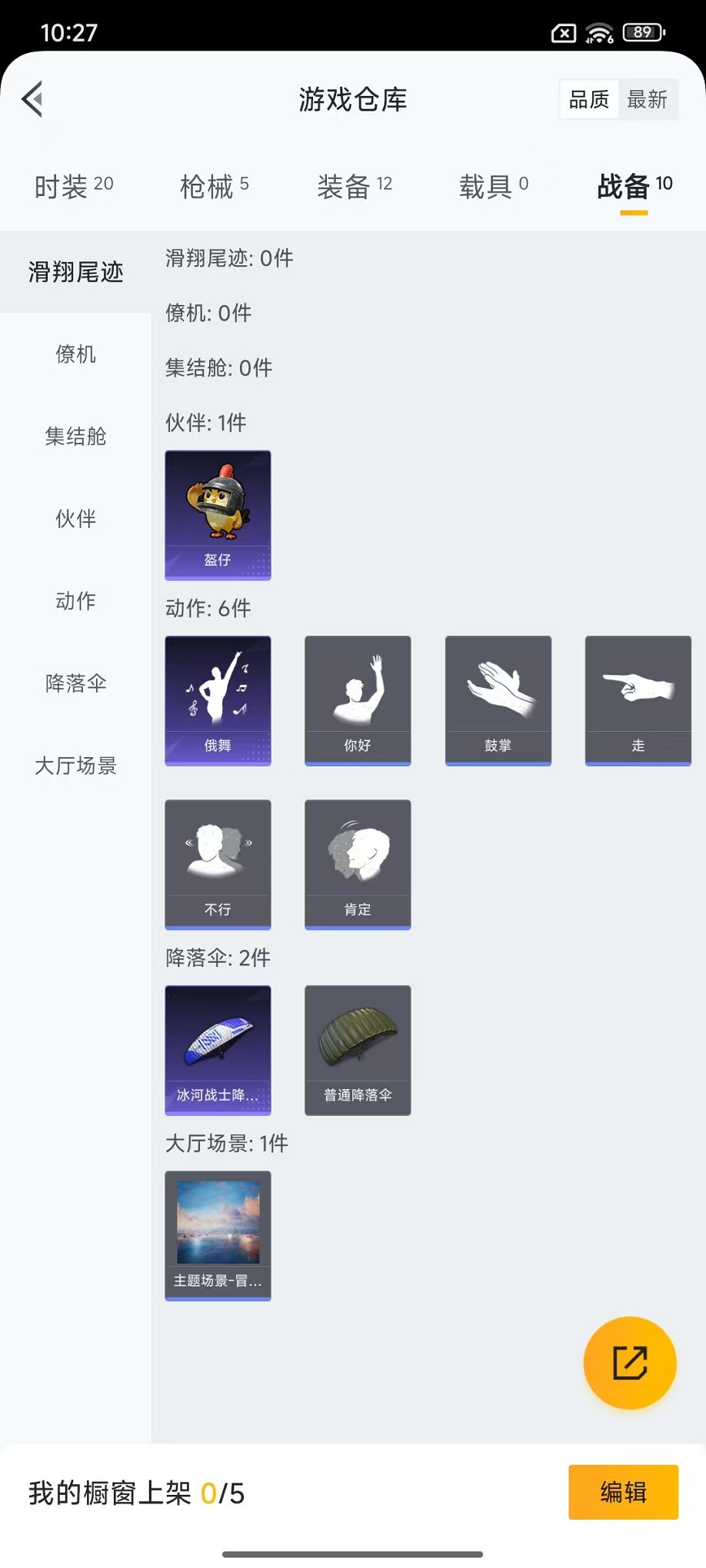Open the 盔仔 companion item

[218, 515]
